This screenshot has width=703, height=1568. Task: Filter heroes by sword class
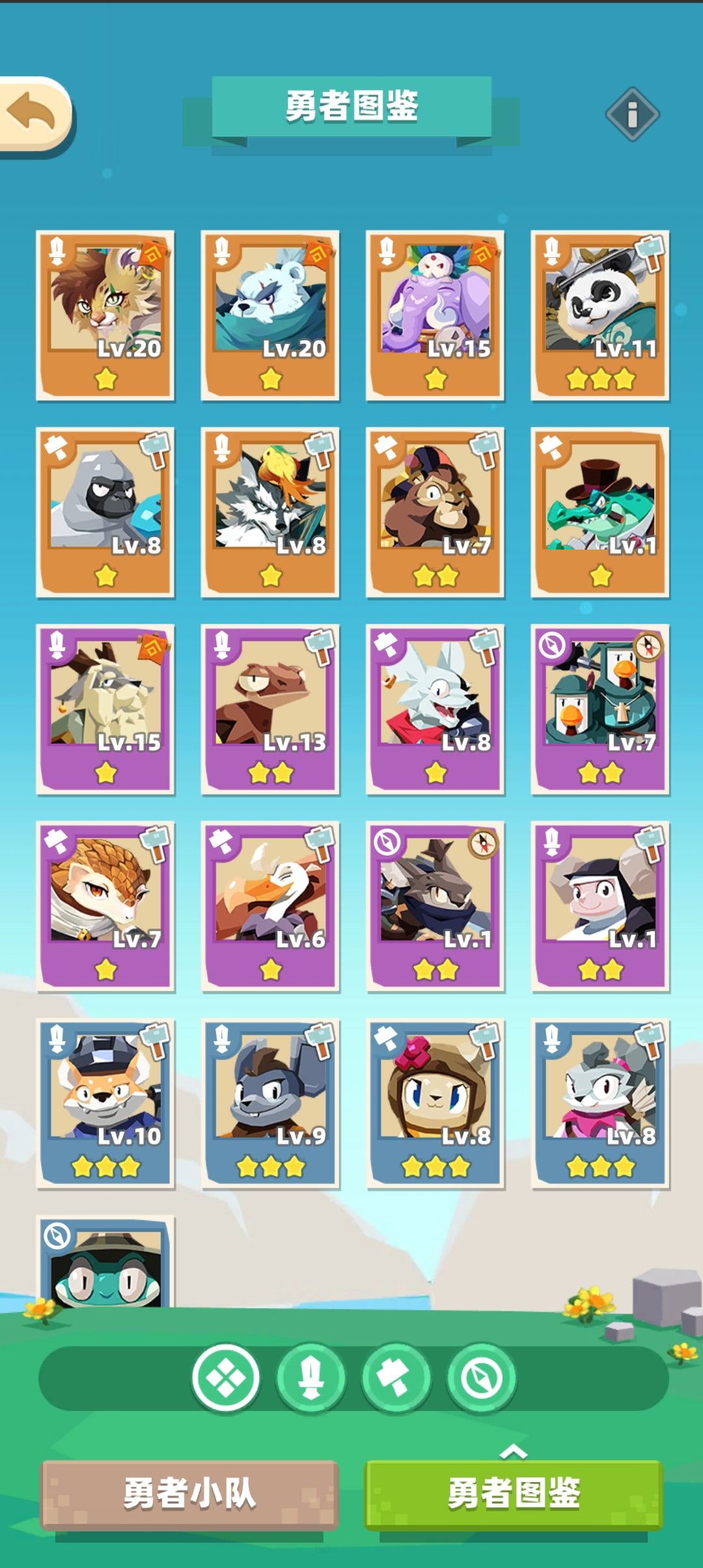311,1378
